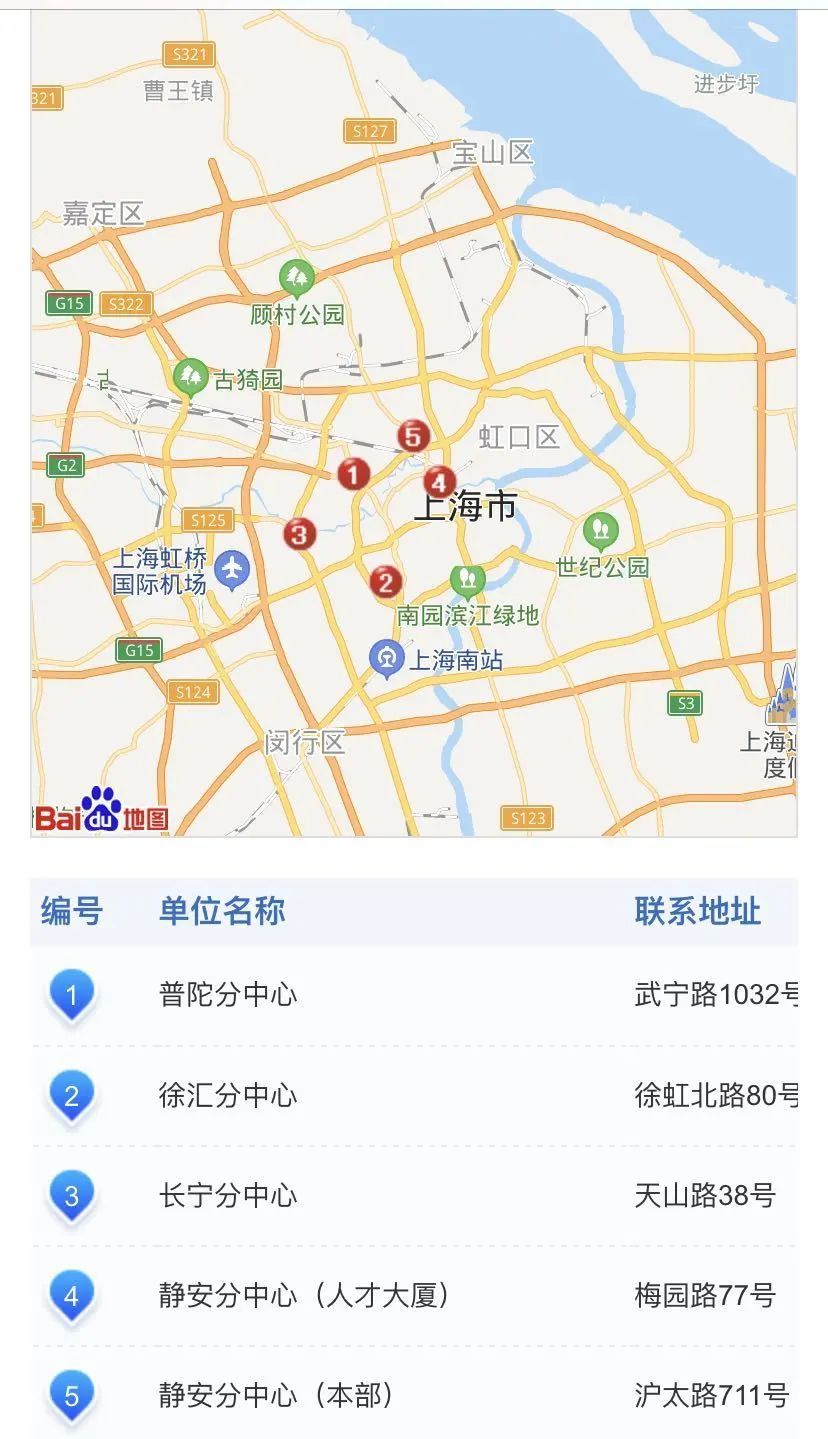This screenshot has height=1439, width=828.
Task: Select red marker 2 on the map
Action: [386, 581]
